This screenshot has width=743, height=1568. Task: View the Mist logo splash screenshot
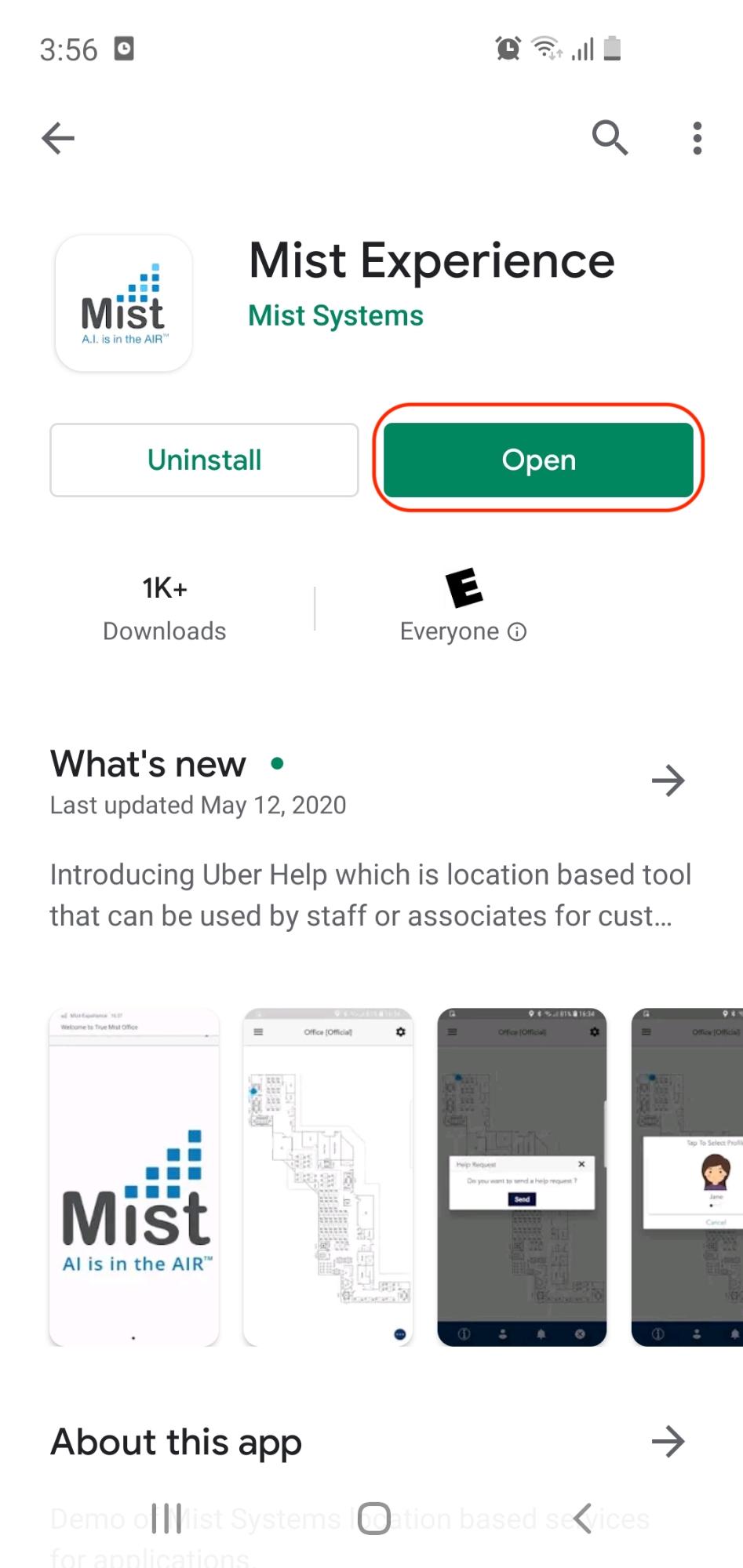[x=134, y=1177]
